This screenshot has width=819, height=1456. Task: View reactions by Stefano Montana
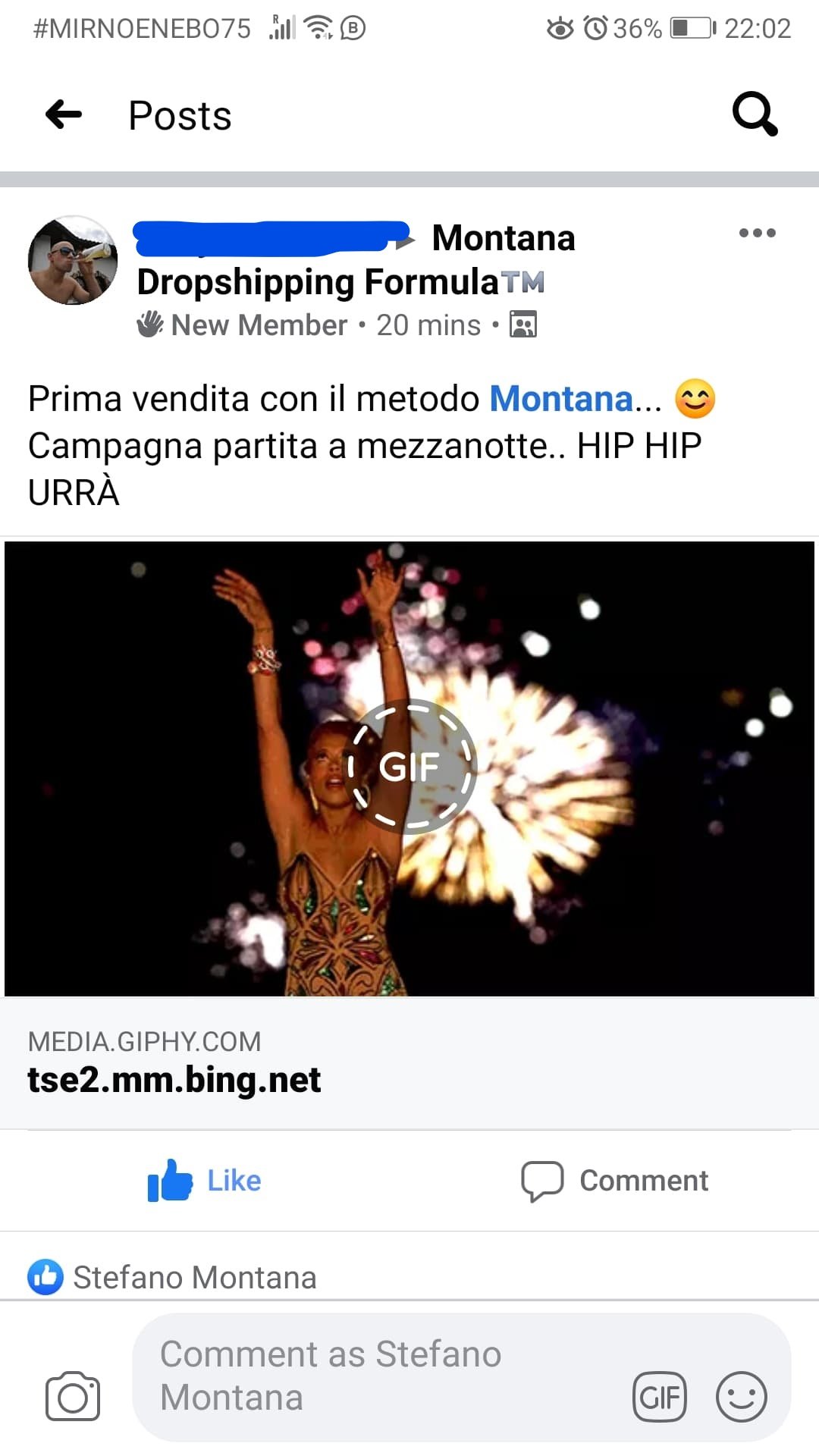173,1277
